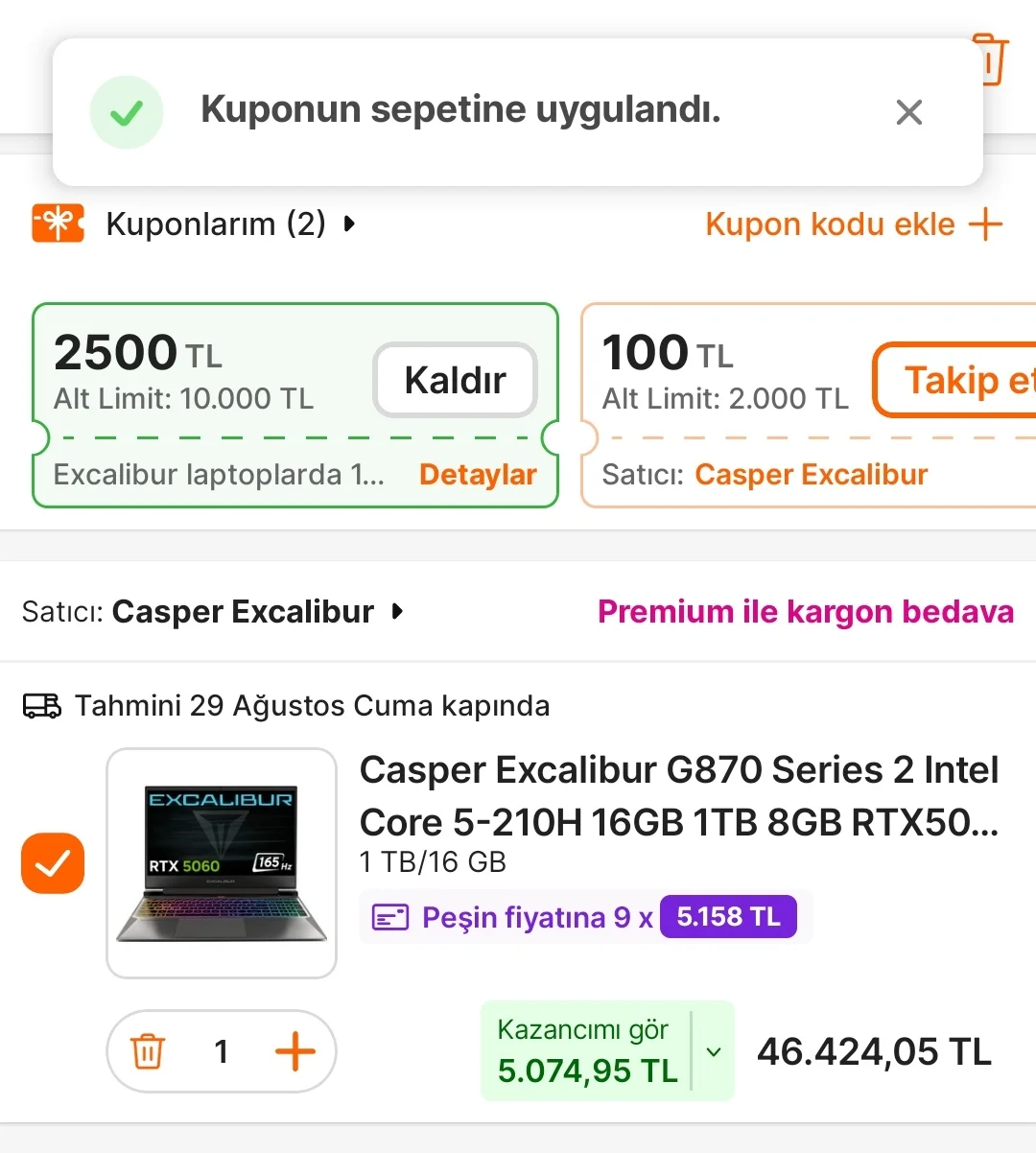
Task: Delete the laptop using quantity trash icon
Action: [148, 1051]
